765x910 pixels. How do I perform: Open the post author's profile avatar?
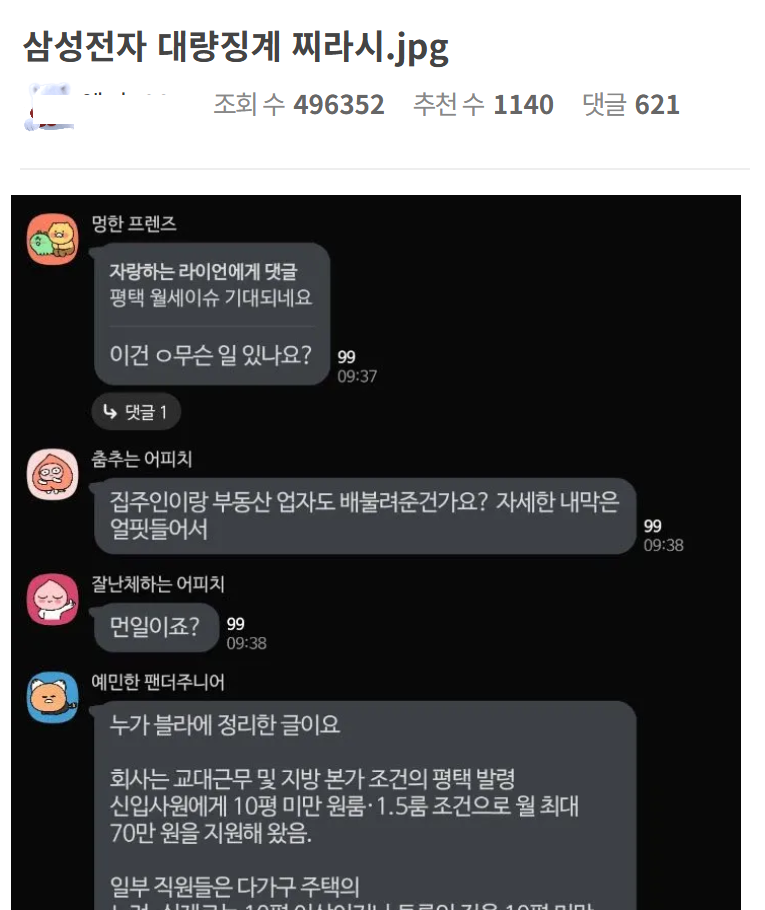[49, 107]
